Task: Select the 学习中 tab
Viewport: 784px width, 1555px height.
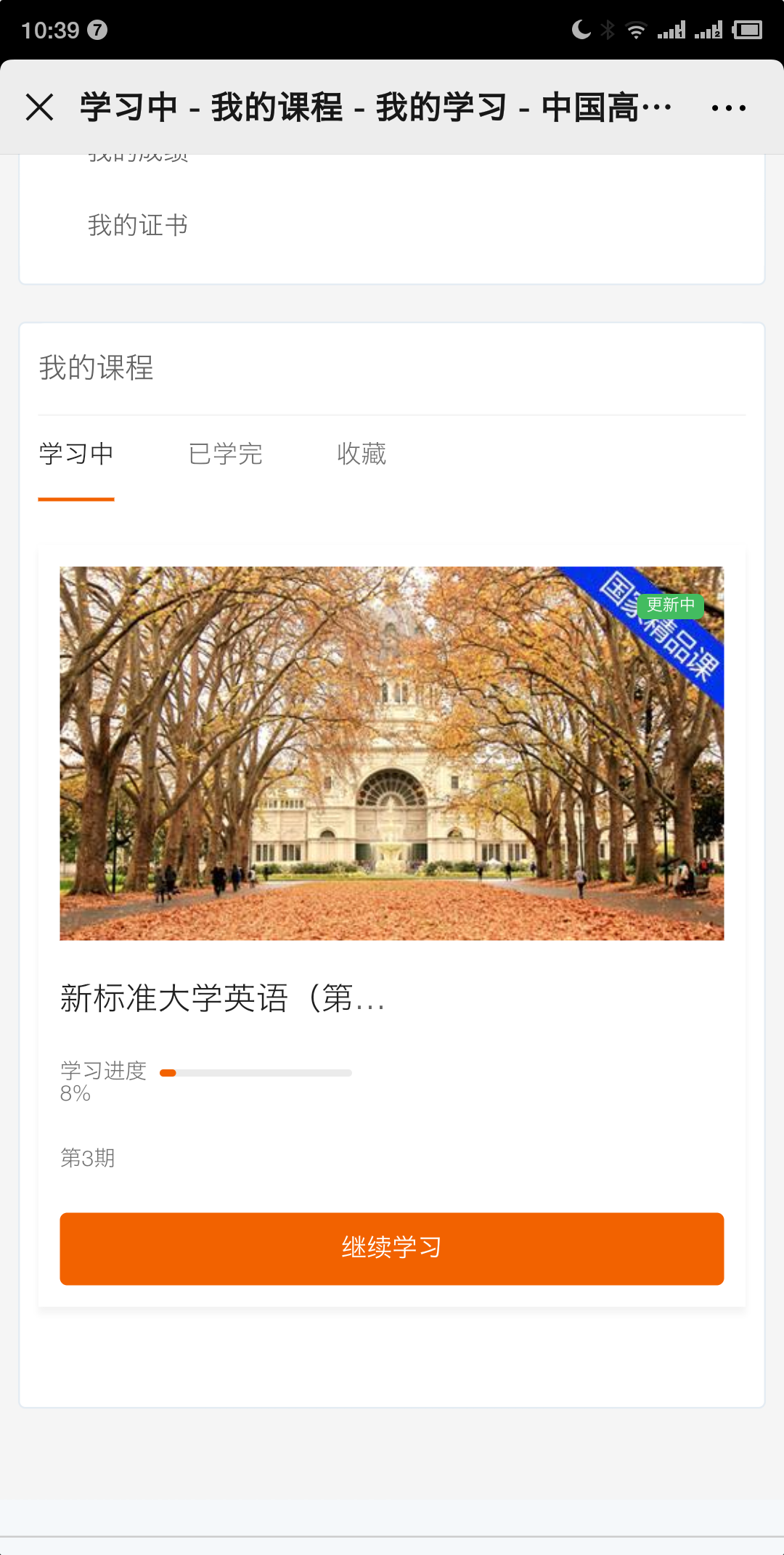Action: 76,454
